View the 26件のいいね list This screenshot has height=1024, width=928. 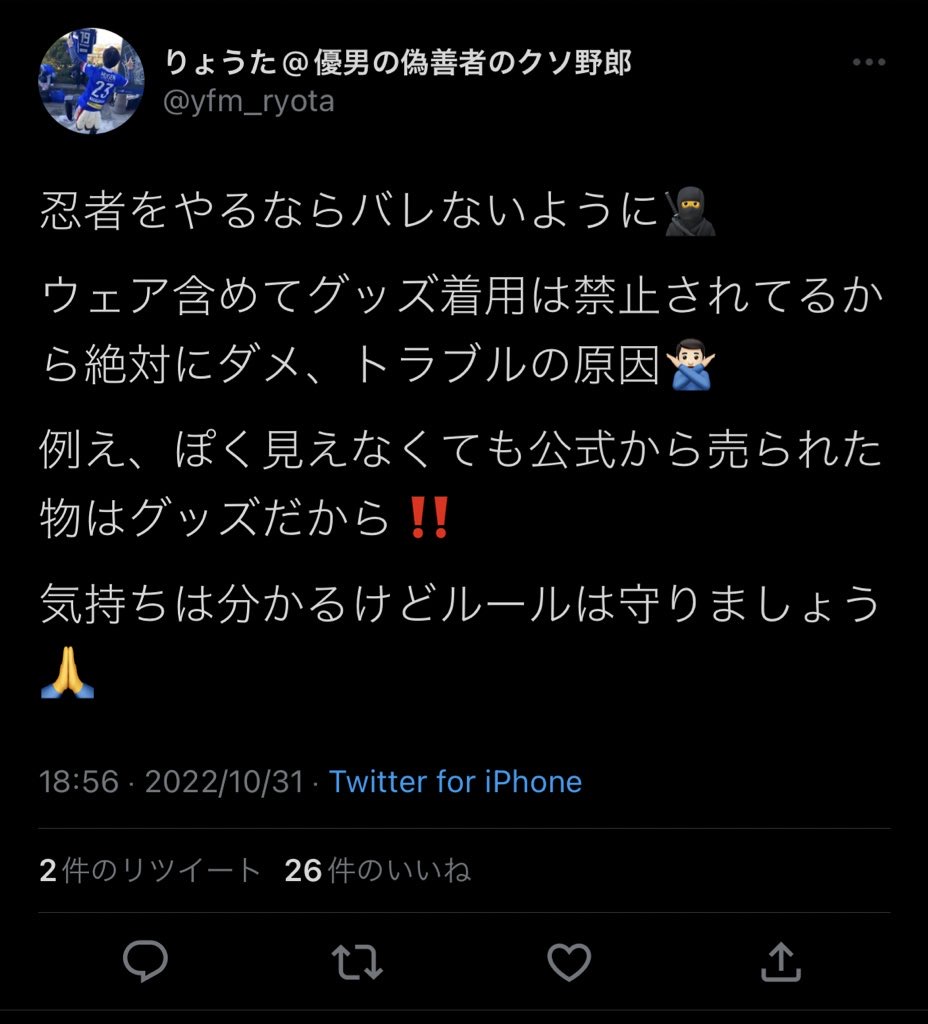tap(377, 871)
